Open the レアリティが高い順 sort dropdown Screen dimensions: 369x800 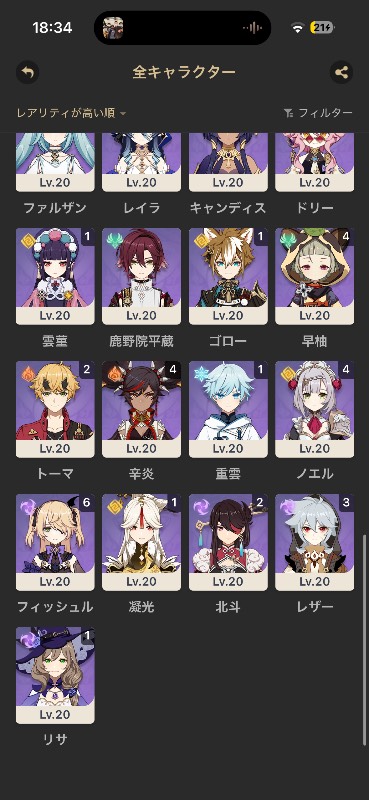(x=71, y=113)
